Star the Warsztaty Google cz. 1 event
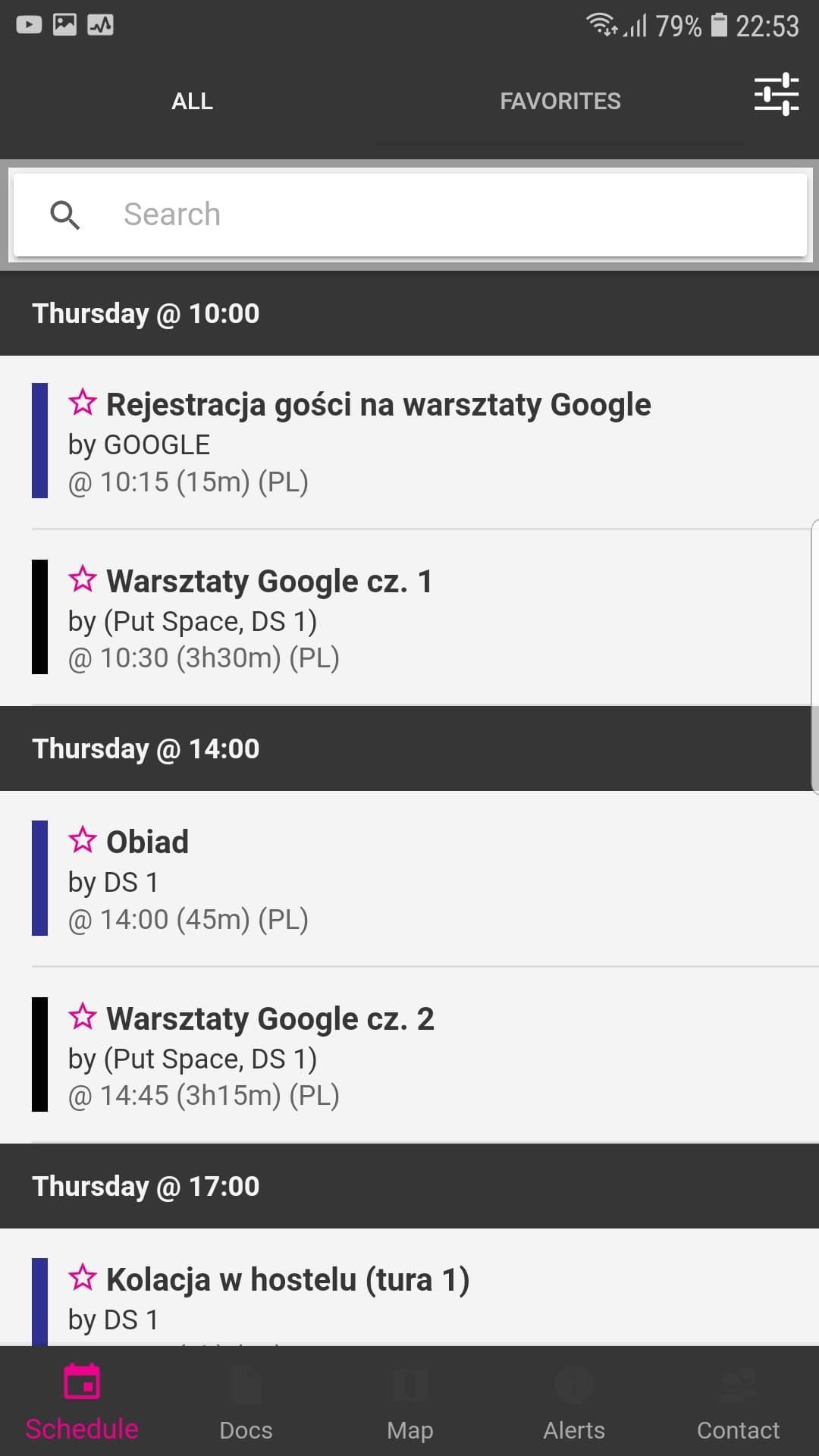The width and height of the screenshot is (819, 1456). pos(82,579)
